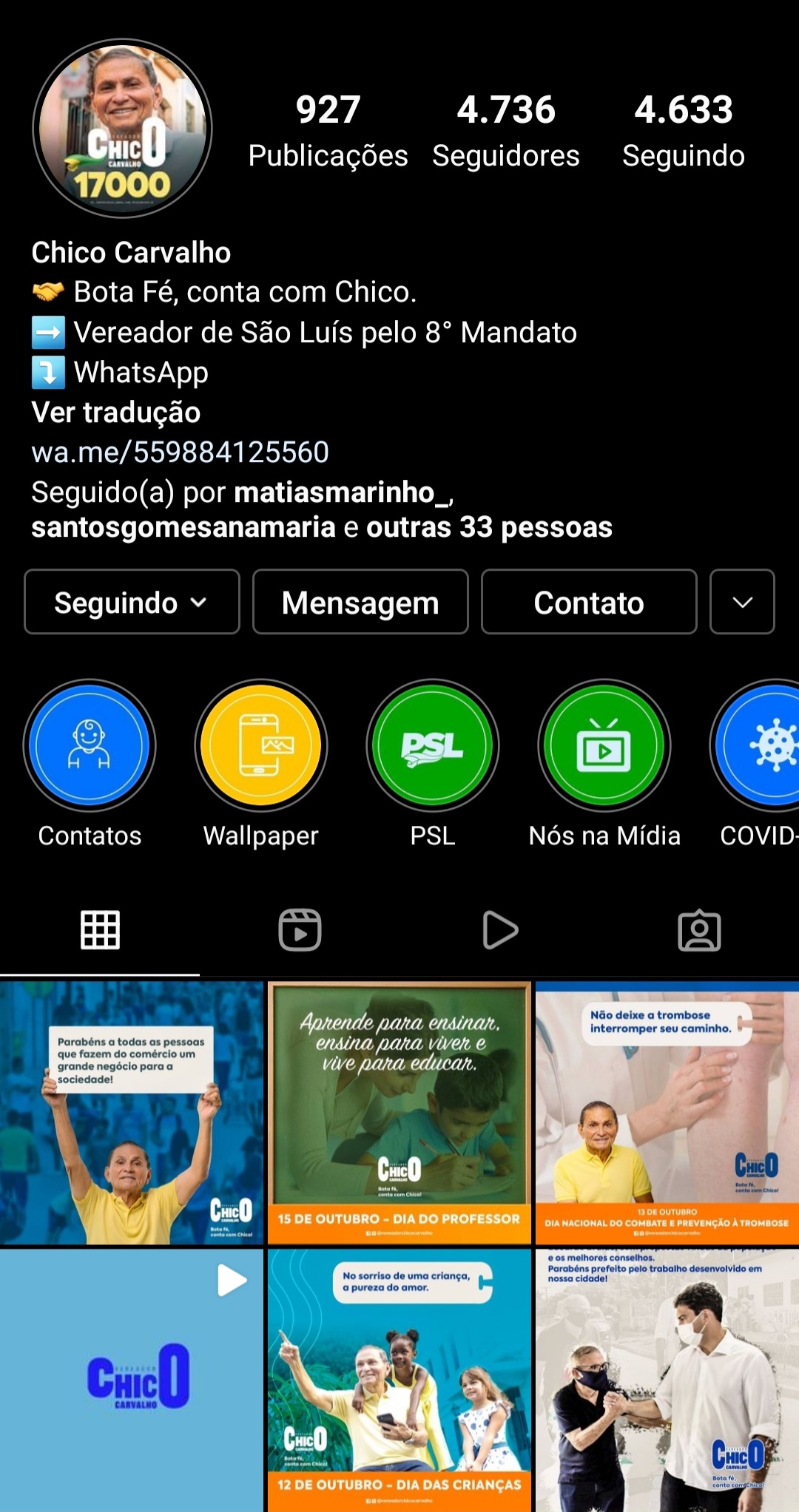Open the Dia das Crianças post
799x1512 pixels.
[399, 1380]
